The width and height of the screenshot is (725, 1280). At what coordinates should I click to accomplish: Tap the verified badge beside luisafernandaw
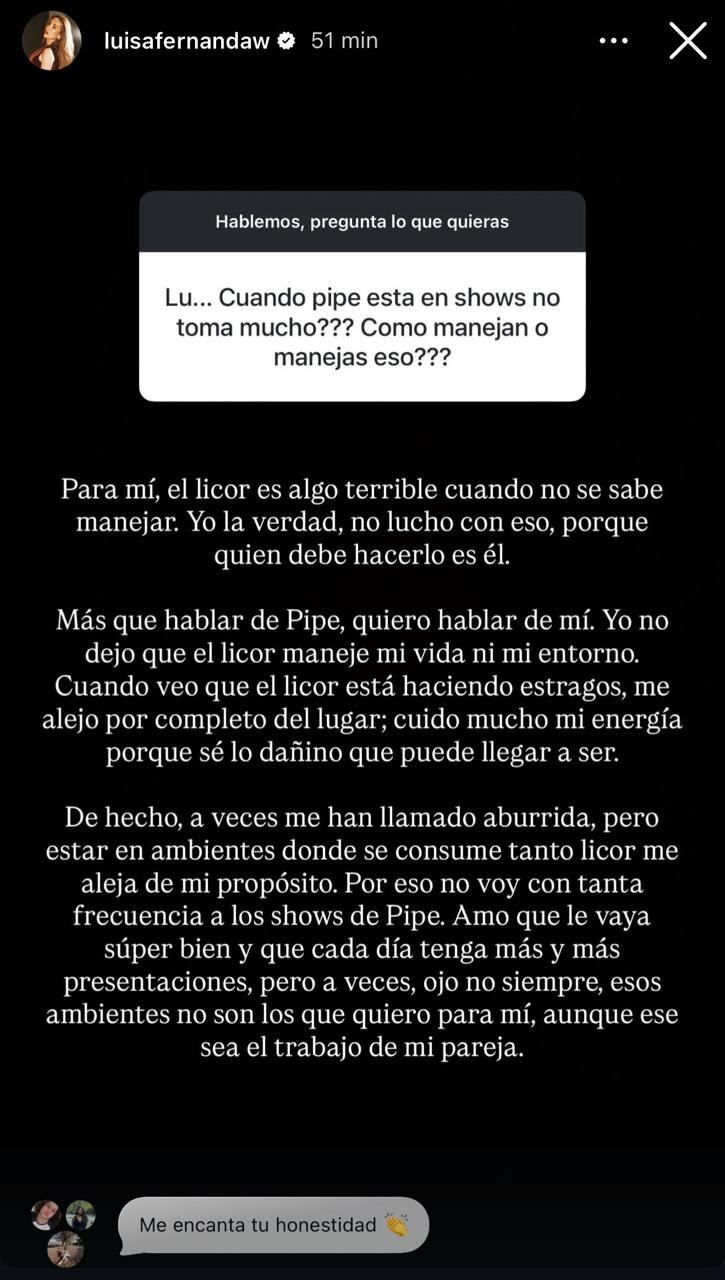[x=287, y=40]
